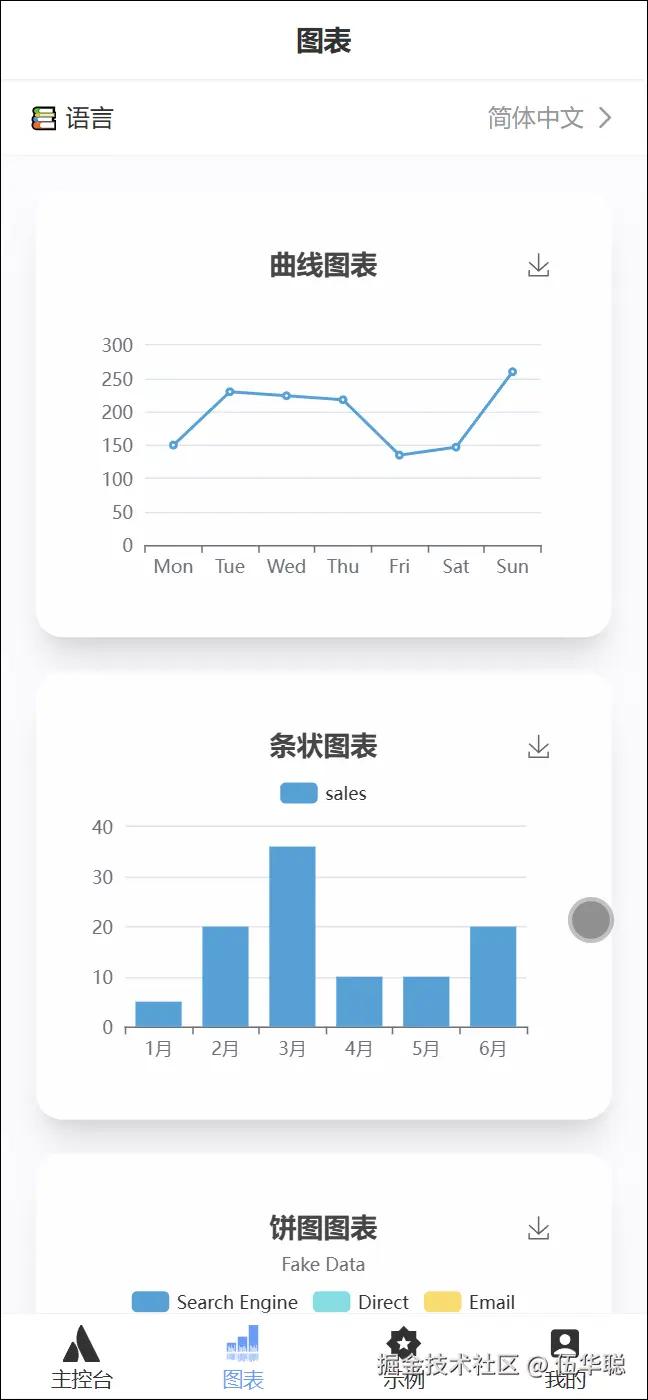
Task: Select the 图表 tab
Action: point(243,1358)
